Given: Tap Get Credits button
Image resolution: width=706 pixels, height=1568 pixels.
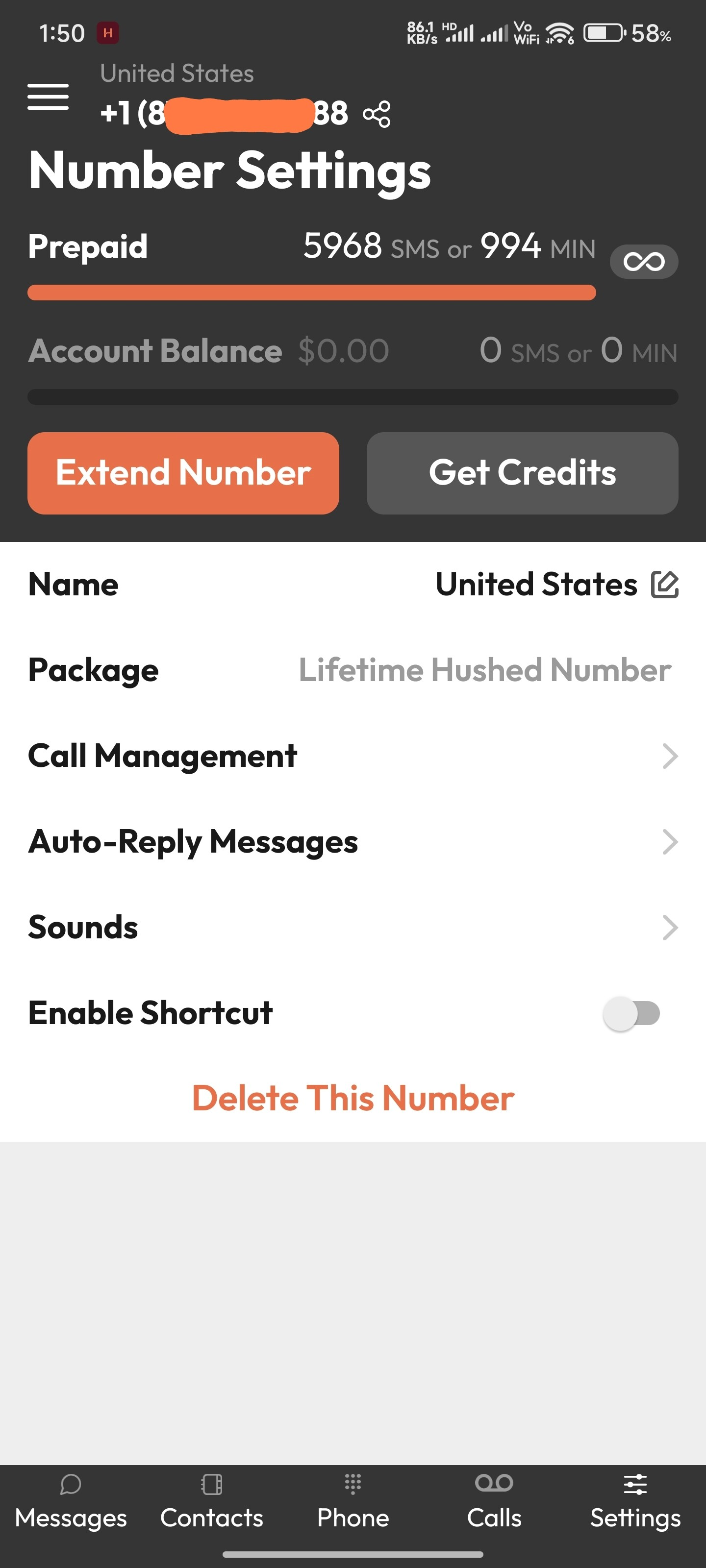Looking at the screenshot, I should 522,473.
